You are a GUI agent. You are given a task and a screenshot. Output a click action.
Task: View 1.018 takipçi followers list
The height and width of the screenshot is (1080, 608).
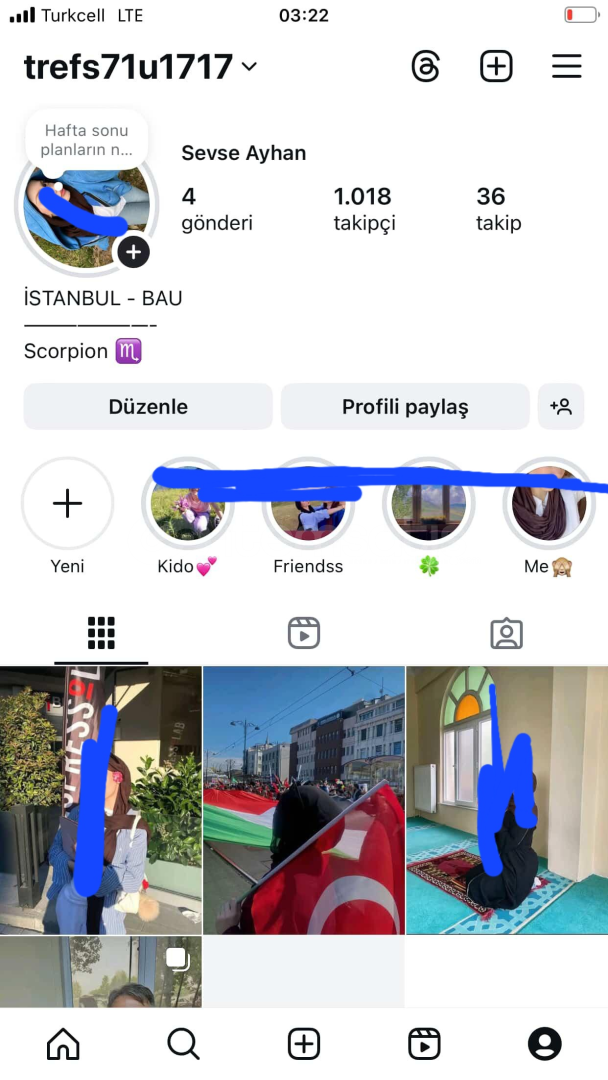[x=364, y=209]
